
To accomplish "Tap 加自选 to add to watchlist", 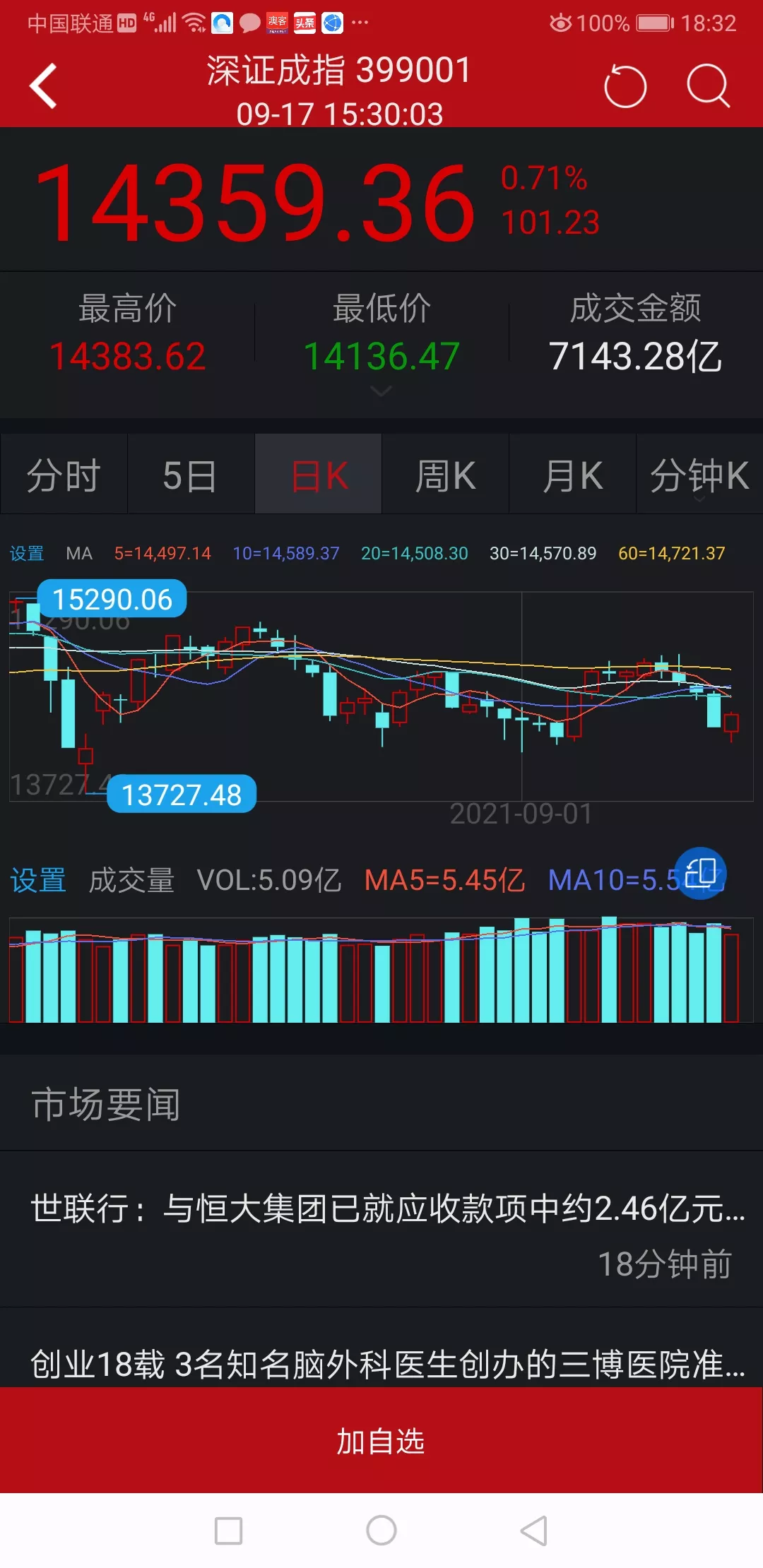I will (381, 1441).
